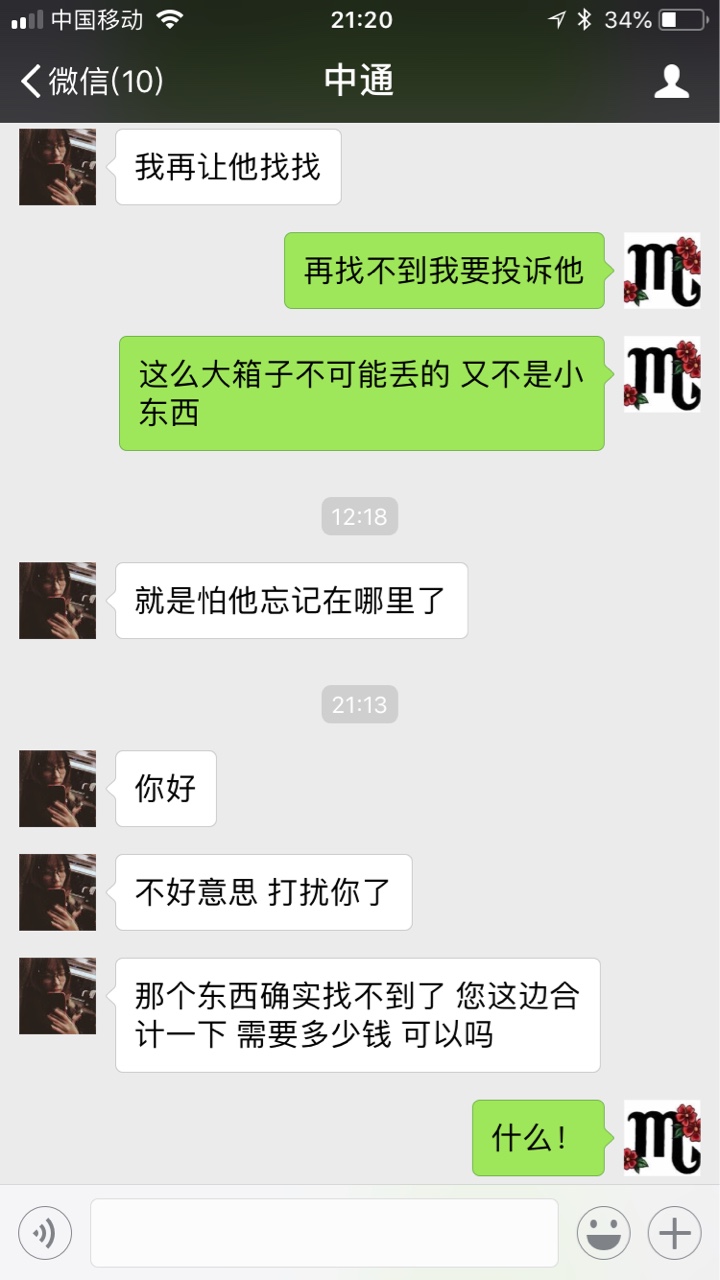
Task: Go back to the 微信 chat list
Action: [x=92, y=81]
